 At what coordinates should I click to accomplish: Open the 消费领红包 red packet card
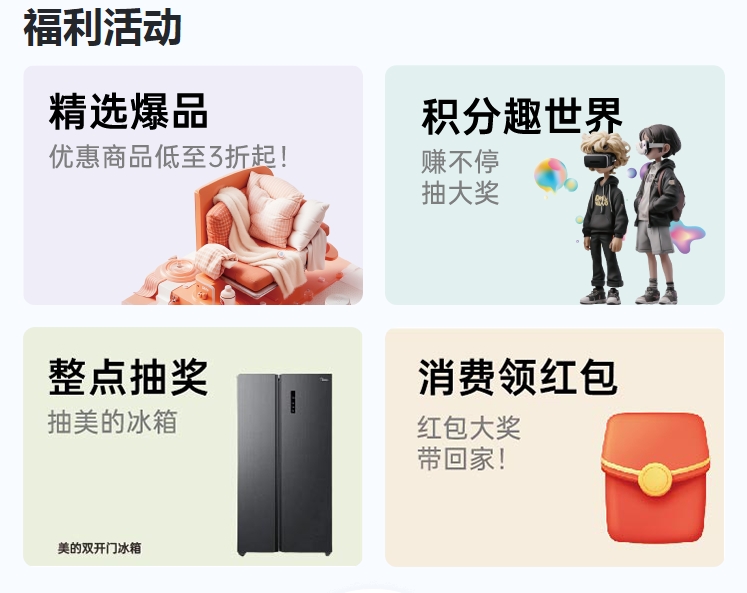pyautogui.click(x=554, y=446)
